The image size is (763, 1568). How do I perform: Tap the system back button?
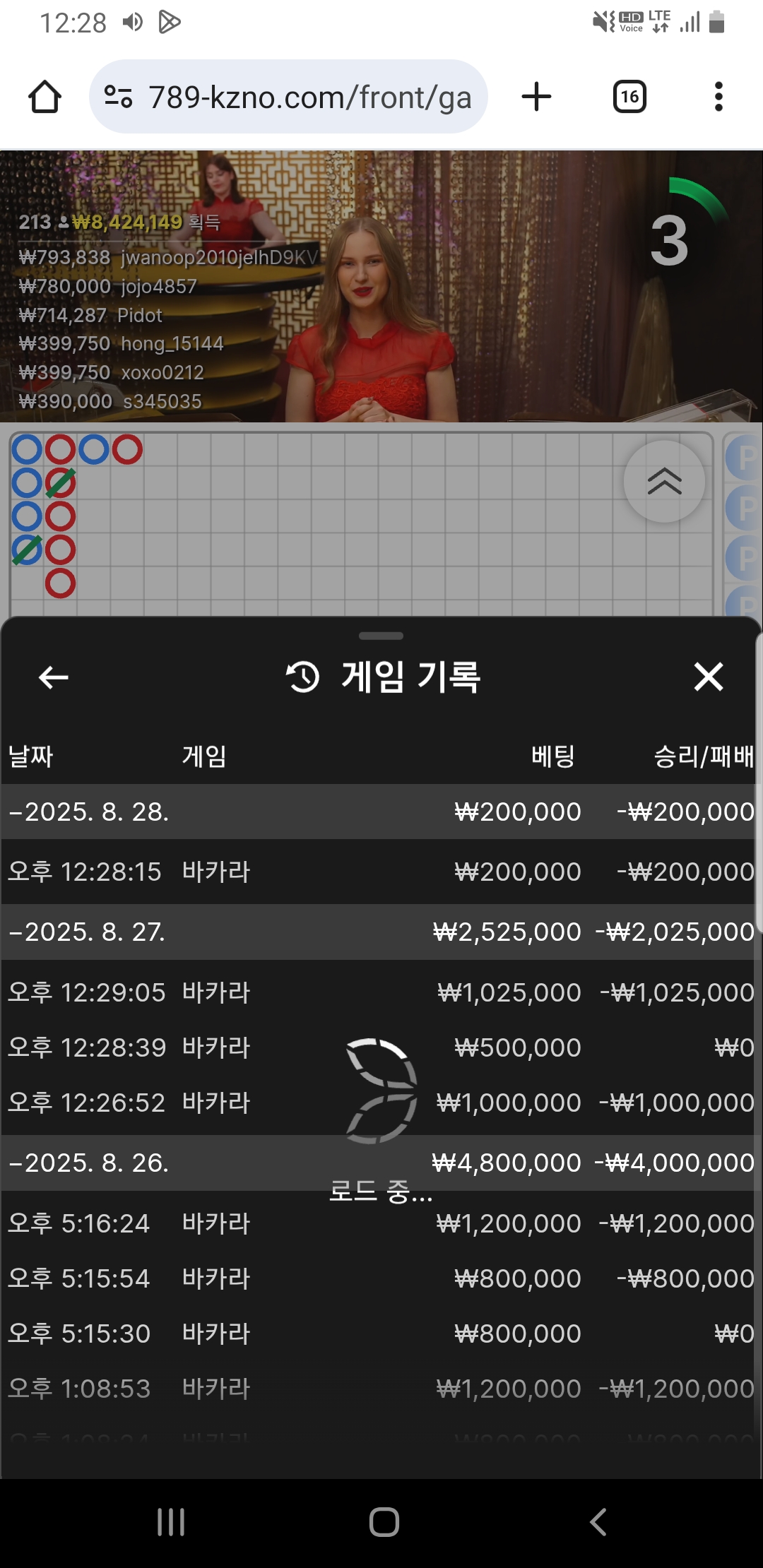(598, 1522)
